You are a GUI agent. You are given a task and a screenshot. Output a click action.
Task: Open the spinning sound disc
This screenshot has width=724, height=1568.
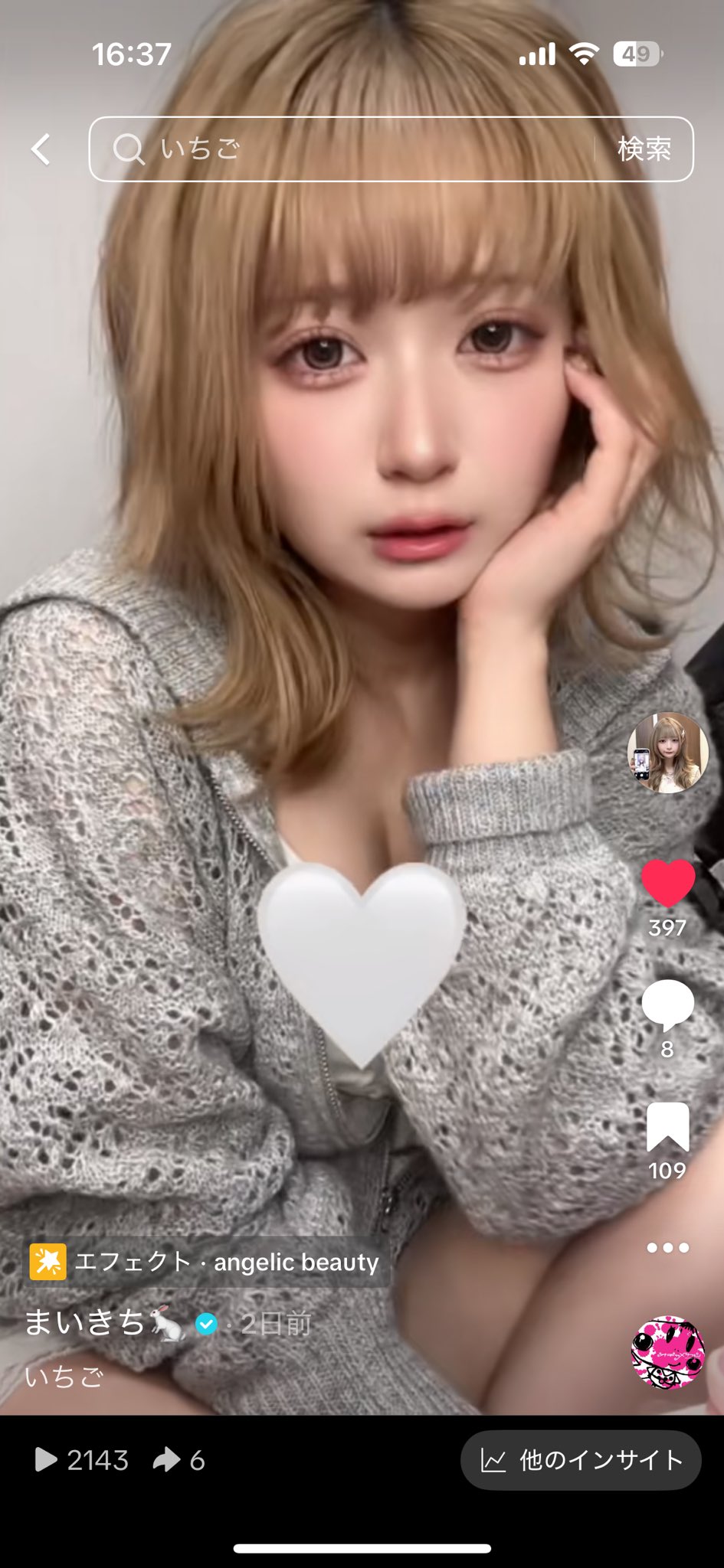point(667,1352)
